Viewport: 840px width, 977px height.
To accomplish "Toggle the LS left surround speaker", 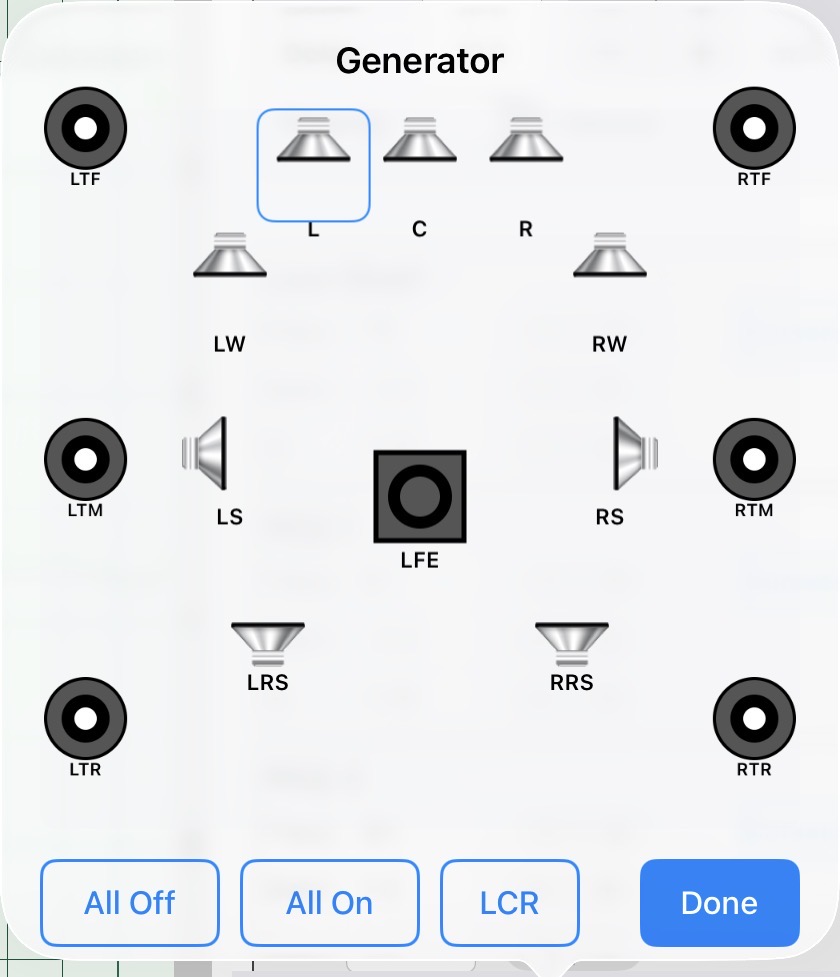I will click(x=206, y=454).
